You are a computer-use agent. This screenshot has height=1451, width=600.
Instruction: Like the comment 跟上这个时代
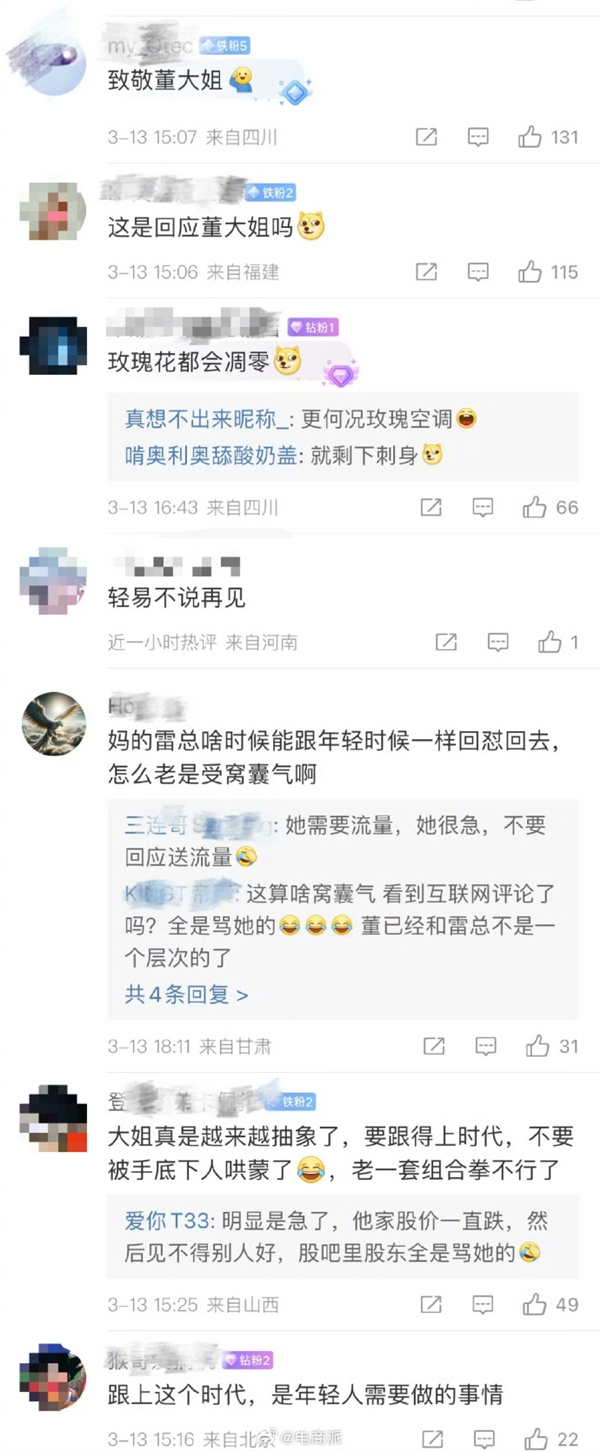536,1438
